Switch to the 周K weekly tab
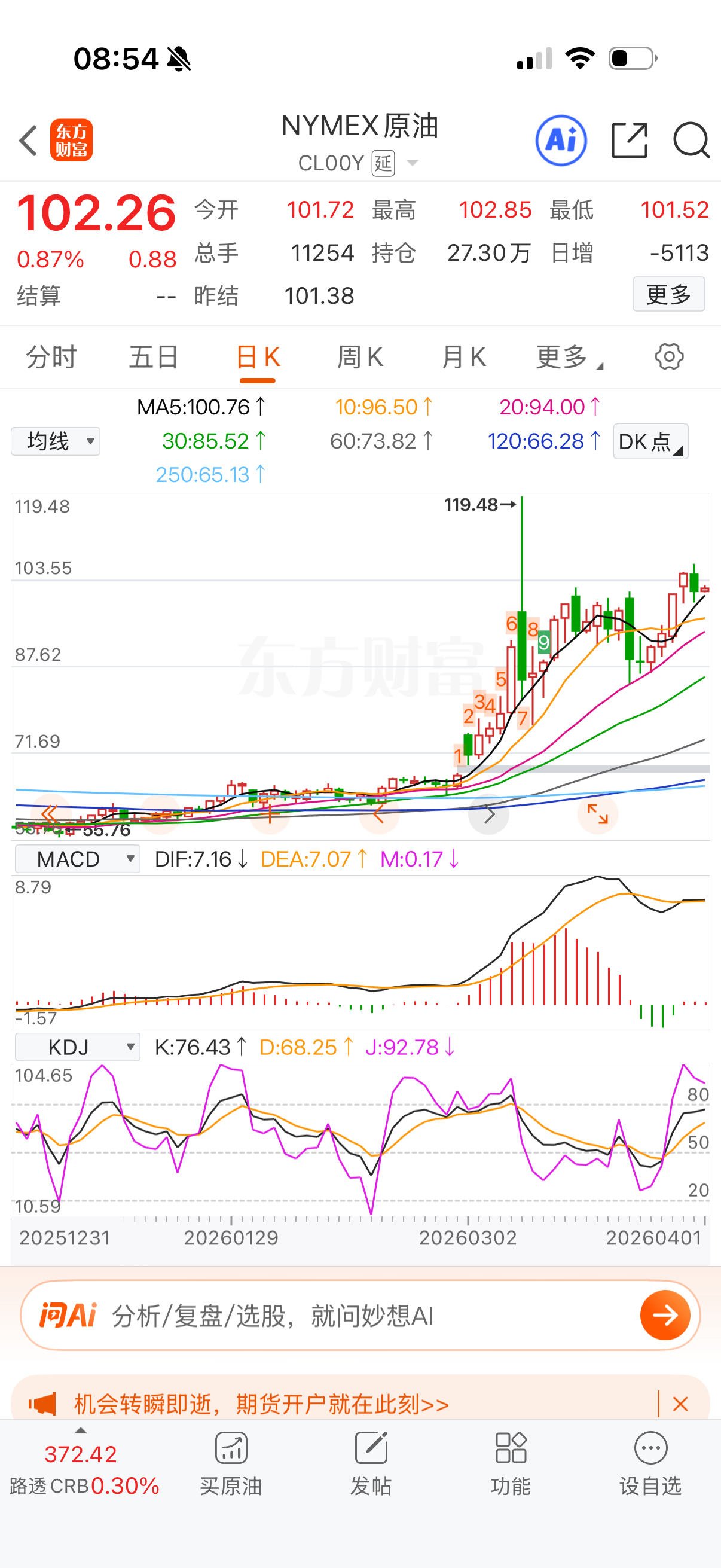The image size is (721, 1568). coord(360,356)
